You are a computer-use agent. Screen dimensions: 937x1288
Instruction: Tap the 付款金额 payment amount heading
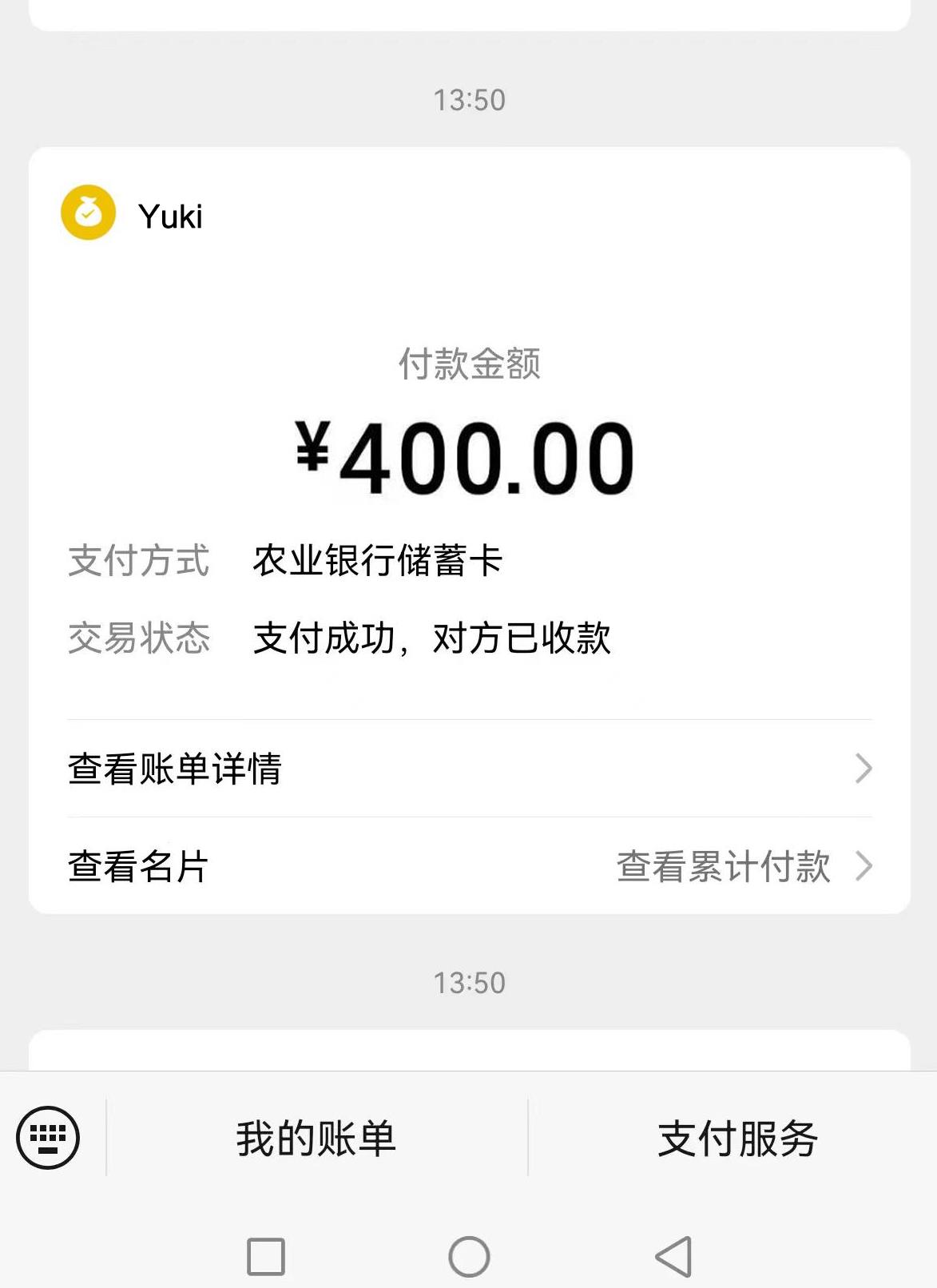point(468,364)
